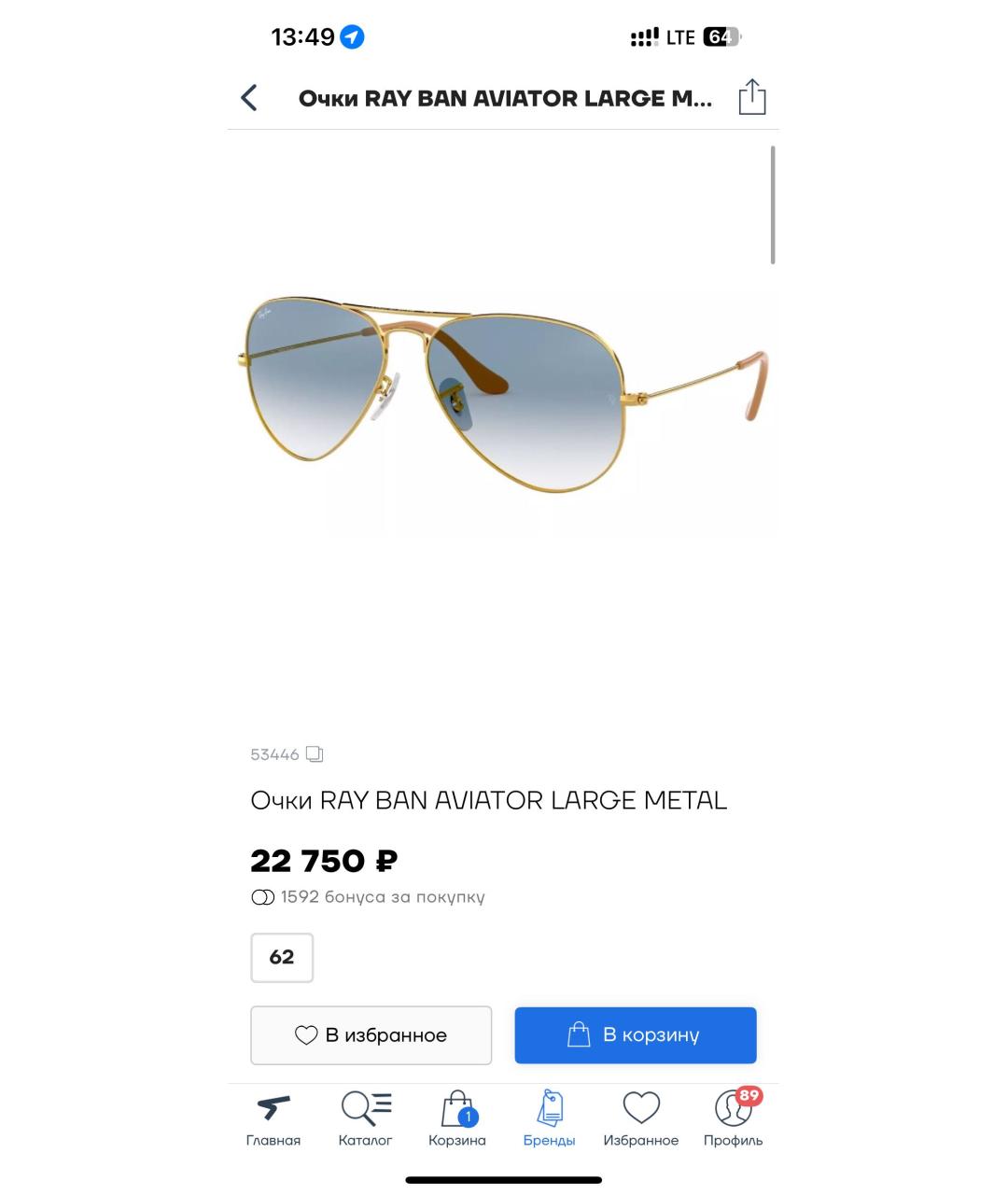Image resolution: width=1008 pixels, height=1195 pixels.
Task: Switch to the Главная tab
Action: (x=273, y=1118)
